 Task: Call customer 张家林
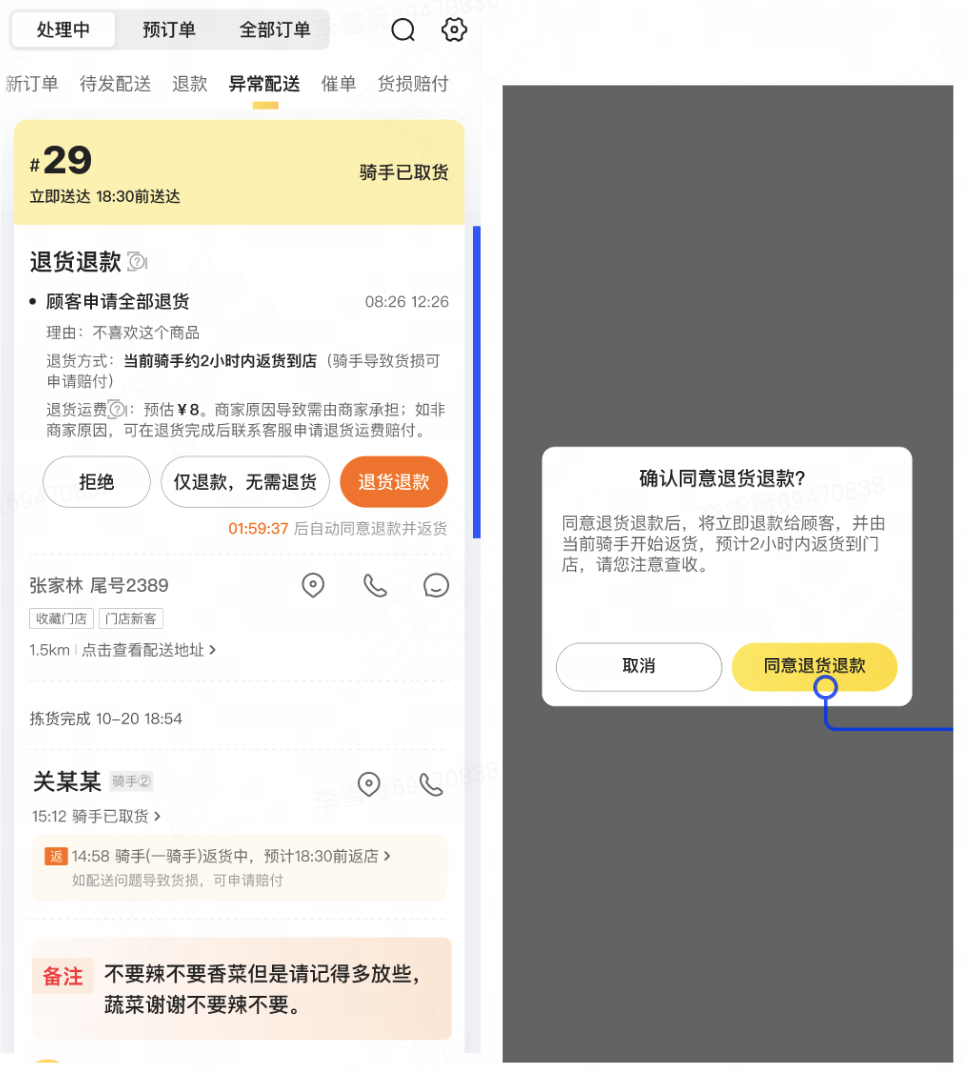click(x=375, y=585)
